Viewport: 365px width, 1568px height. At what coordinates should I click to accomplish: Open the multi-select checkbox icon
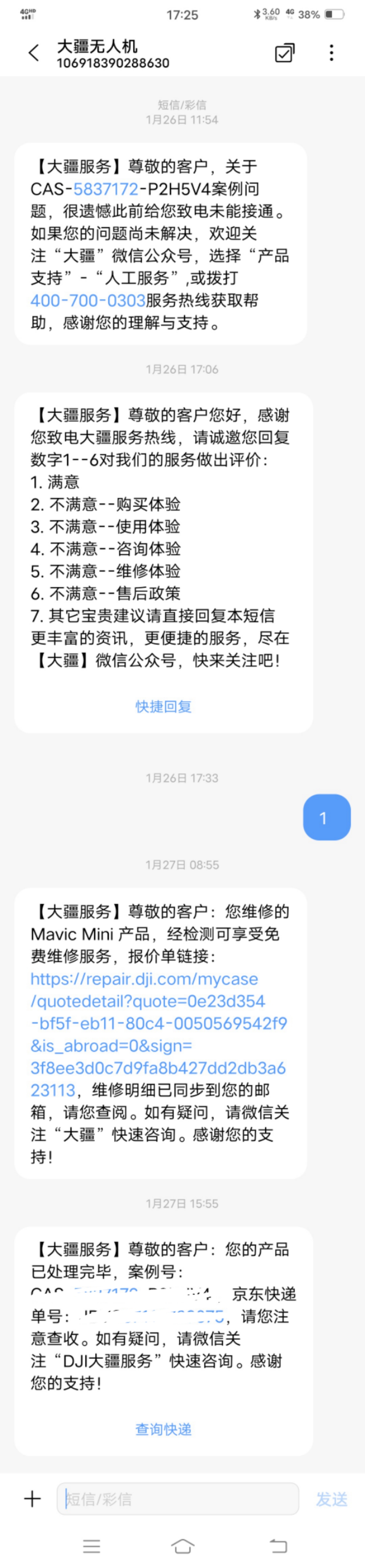coord(285,53)
